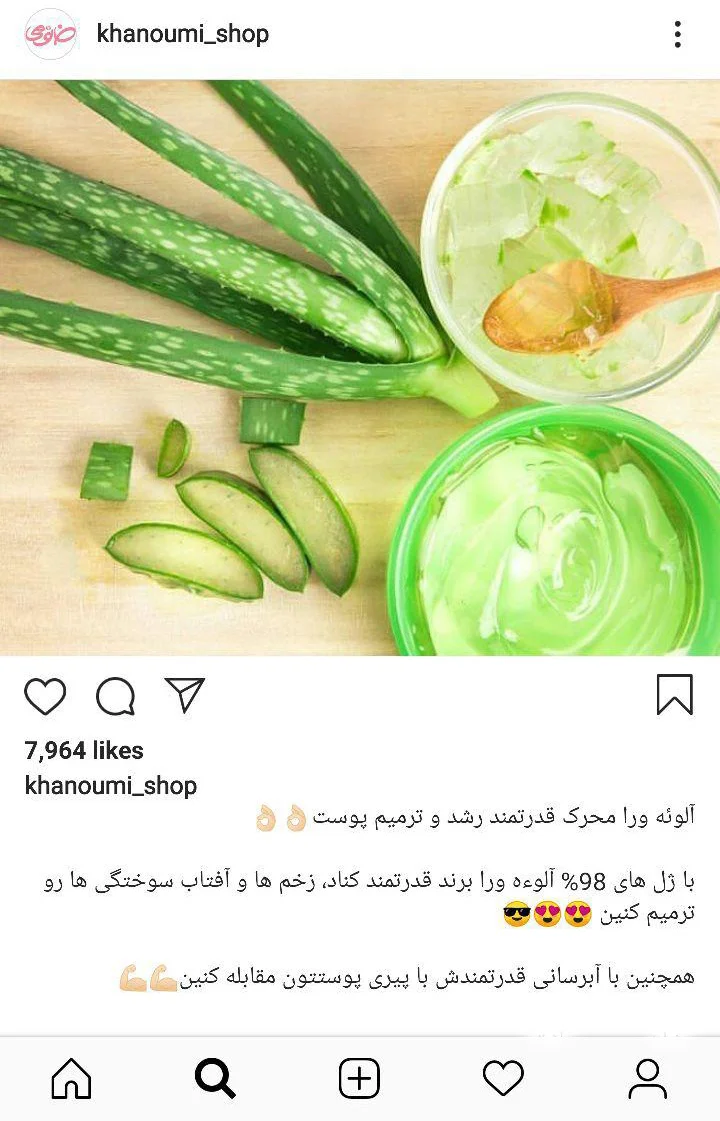This screenshot has height=1121, width=720.
Task: Go to the Home feed icon
Action: [x=72, y=1077]
